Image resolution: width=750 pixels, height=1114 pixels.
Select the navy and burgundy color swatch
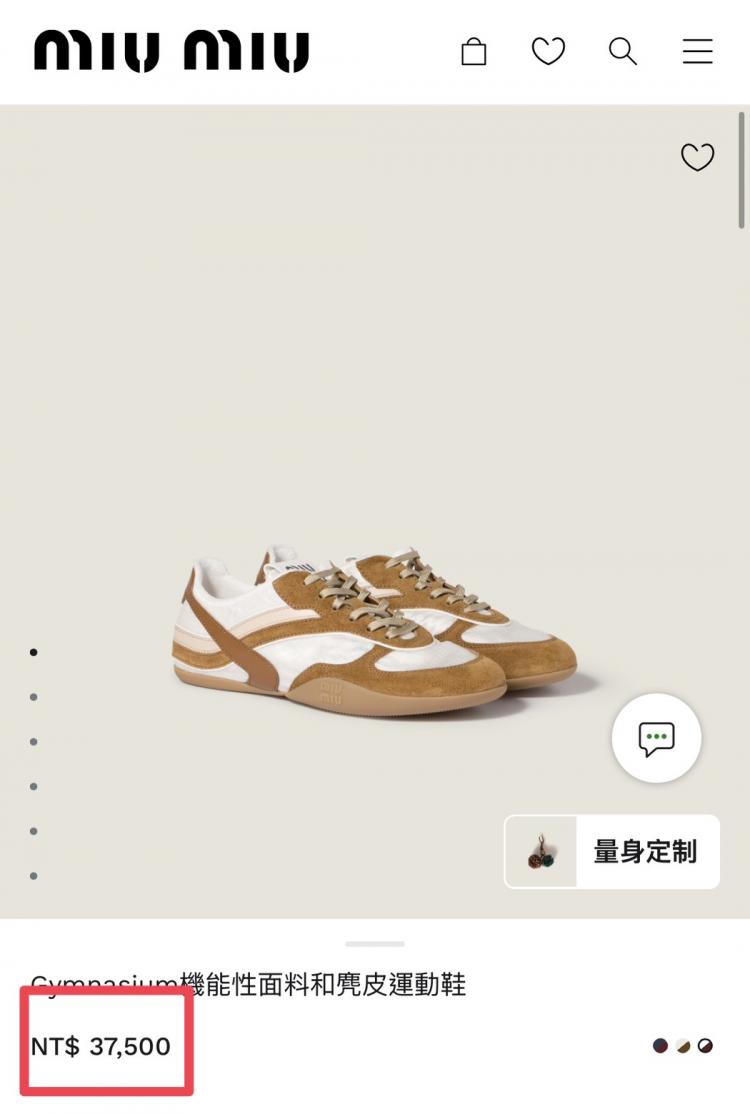pos(660,1046)
